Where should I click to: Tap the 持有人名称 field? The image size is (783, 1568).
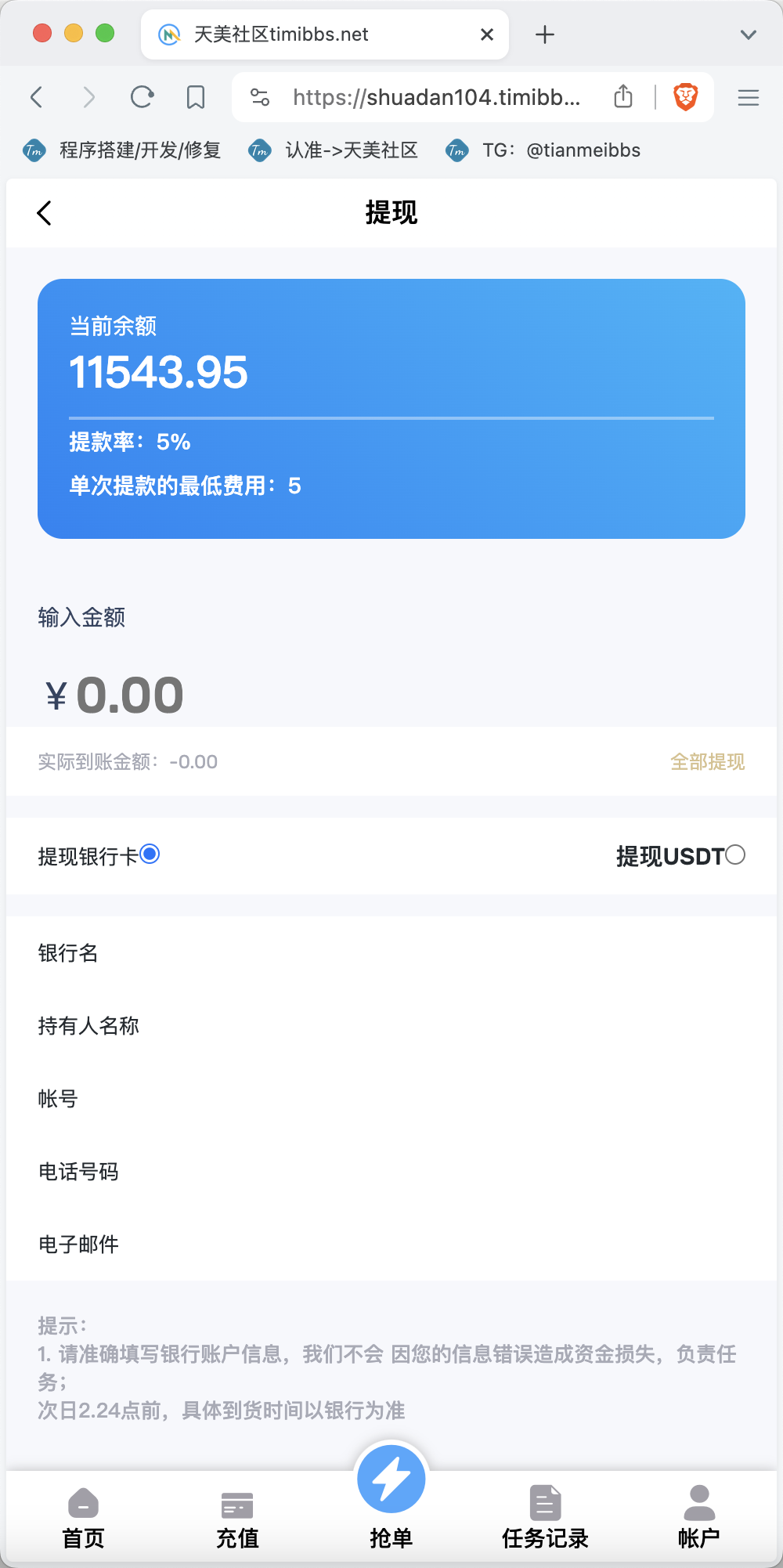391,1026
